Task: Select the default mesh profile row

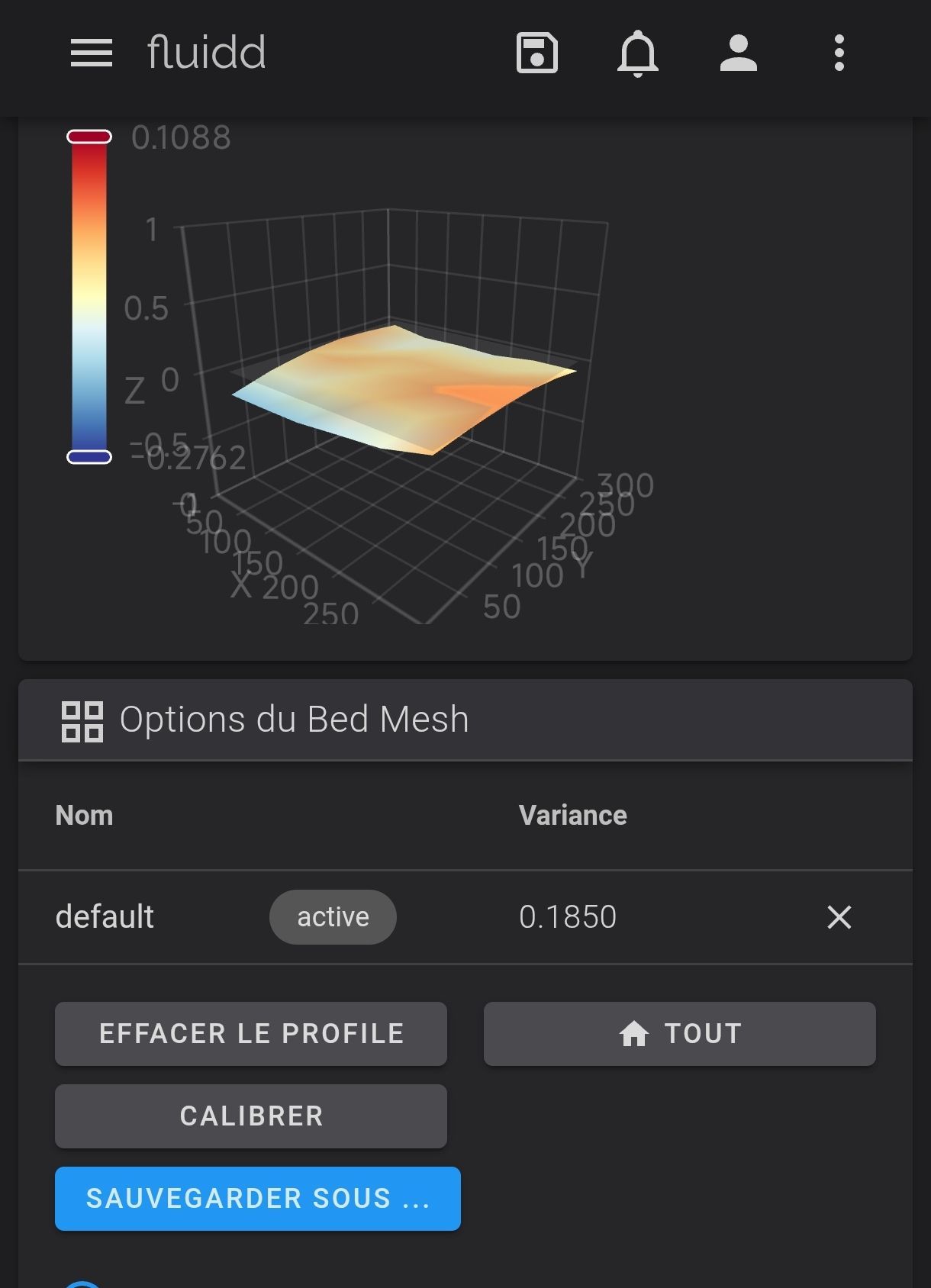Action: coord(105,917)
